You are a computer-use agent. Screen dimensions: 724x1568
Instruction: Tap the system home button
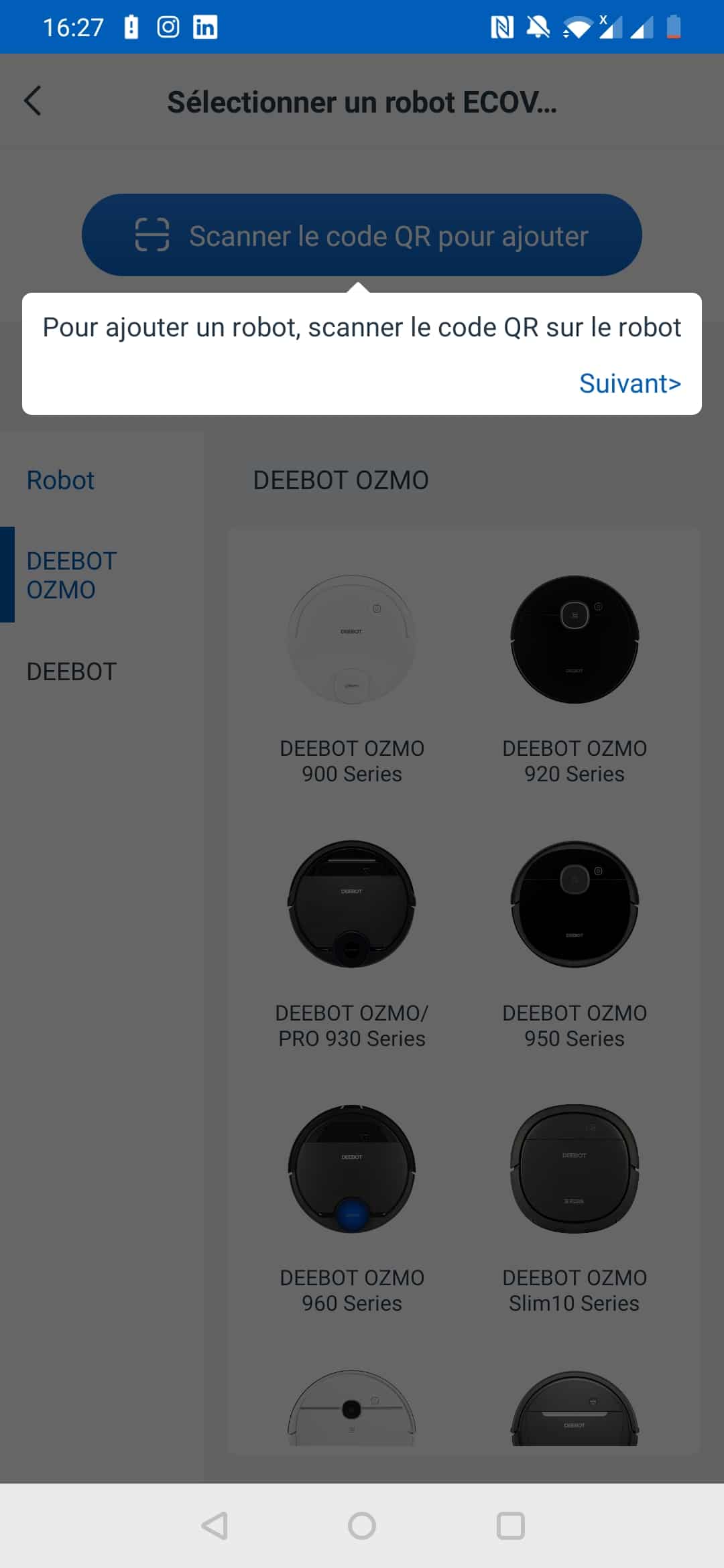(362, 1526)
